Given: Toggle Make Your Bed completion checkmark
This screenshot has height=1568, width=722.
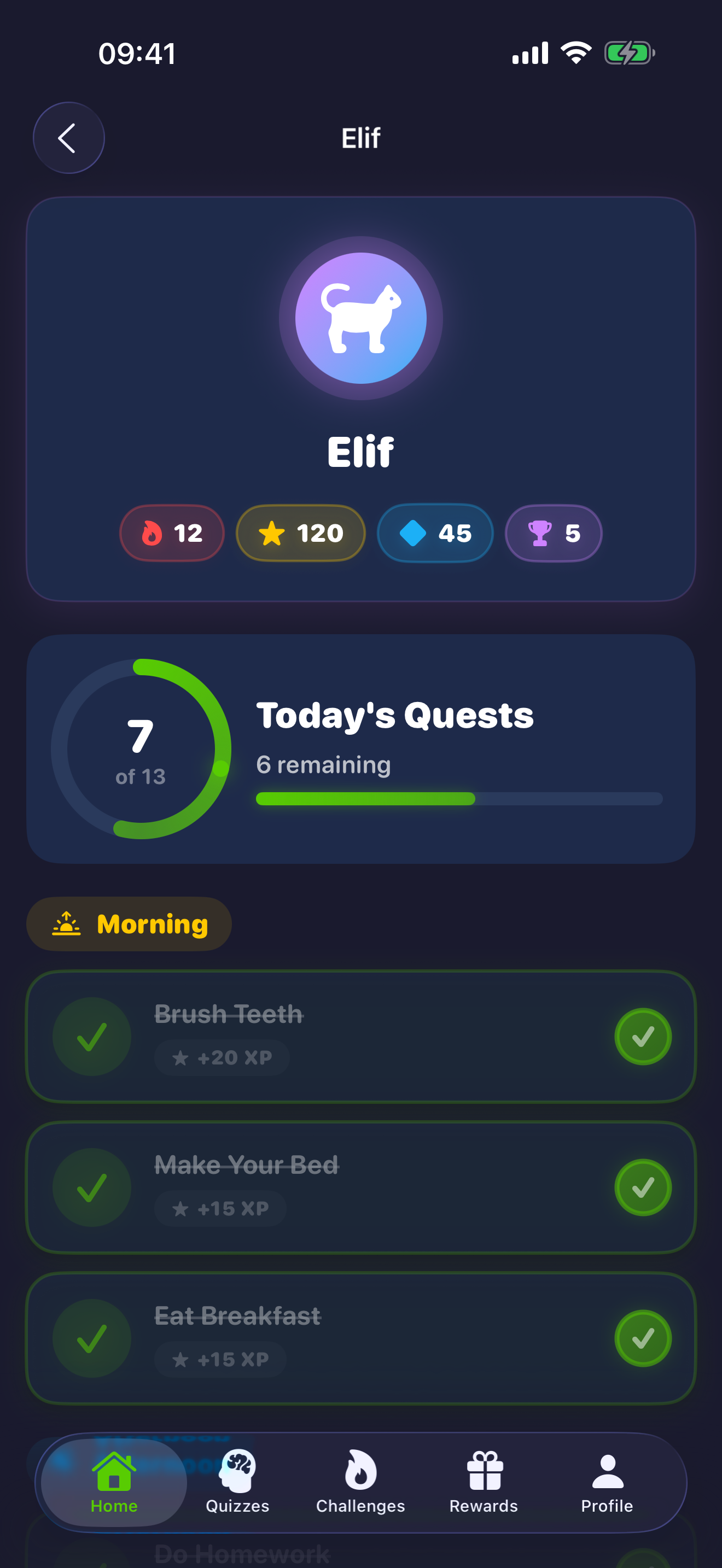Looking at the screenshot, I should [643, 1186].
